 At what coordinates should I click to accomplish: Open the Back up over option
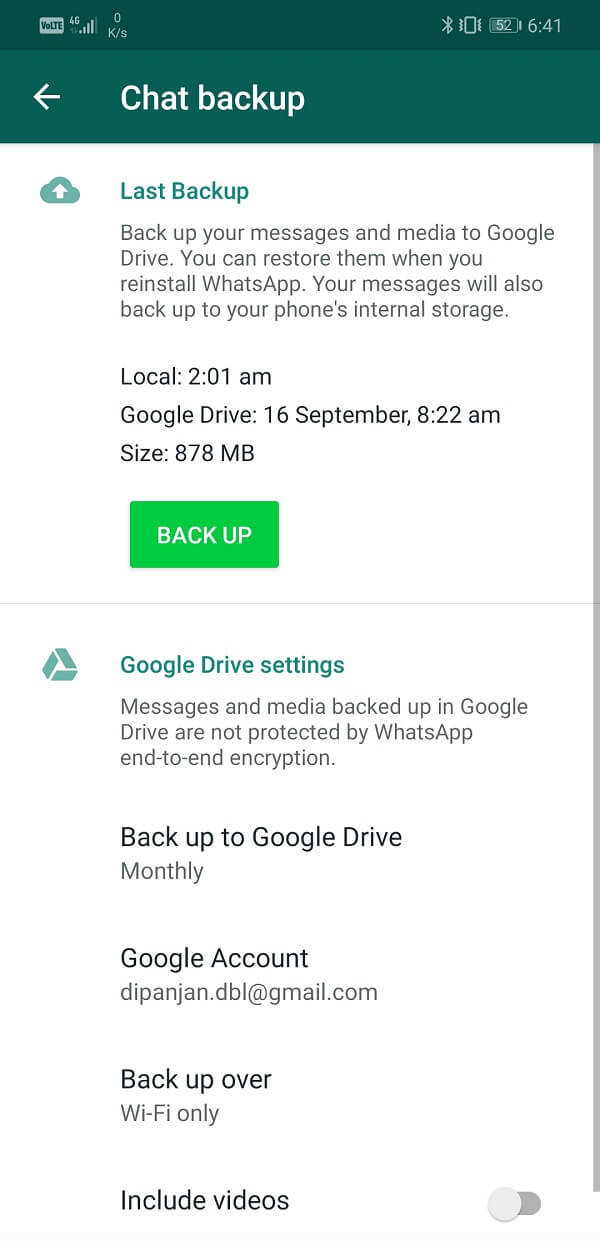tap(300, 1095)
